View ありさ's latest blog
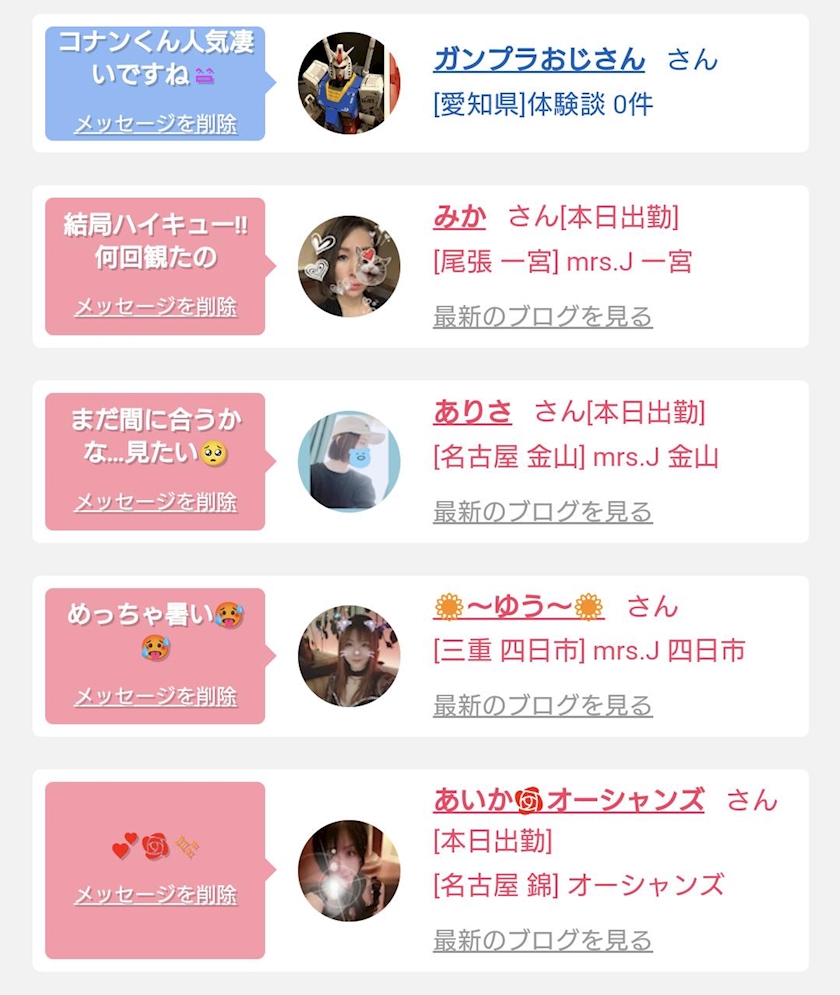The width and height of the screenshot is (840, 995). pyautogui.click(x=543, y=511)
